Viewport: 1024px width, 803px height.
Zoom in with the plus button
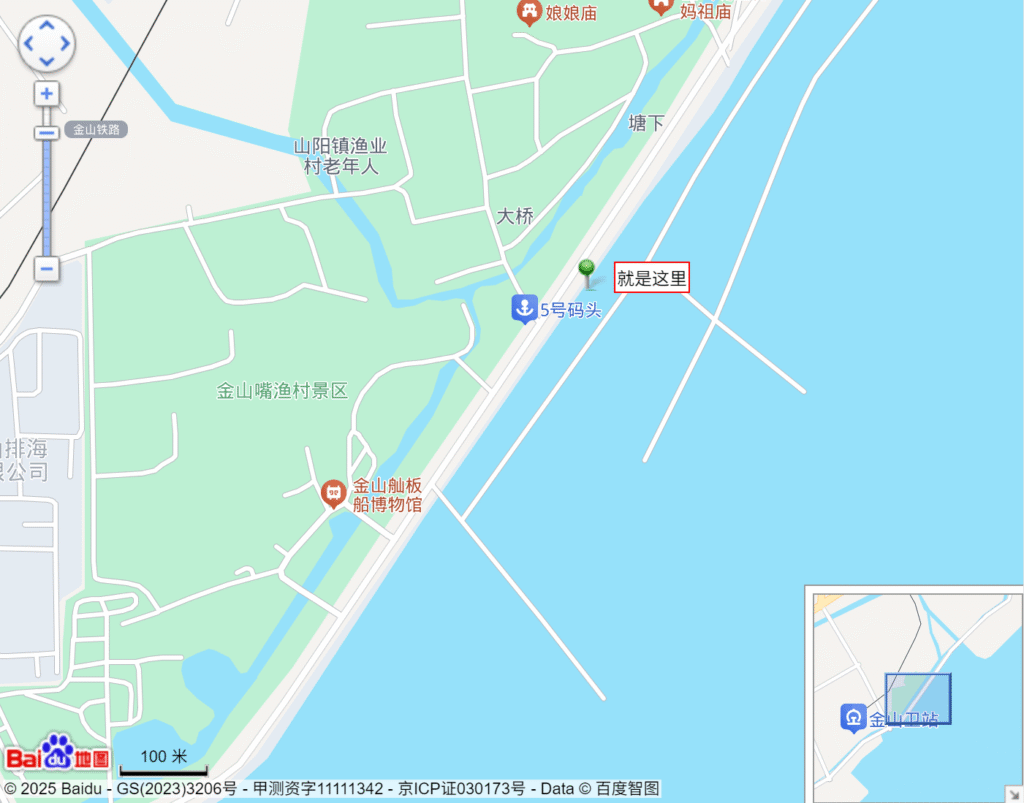(46, 94)
